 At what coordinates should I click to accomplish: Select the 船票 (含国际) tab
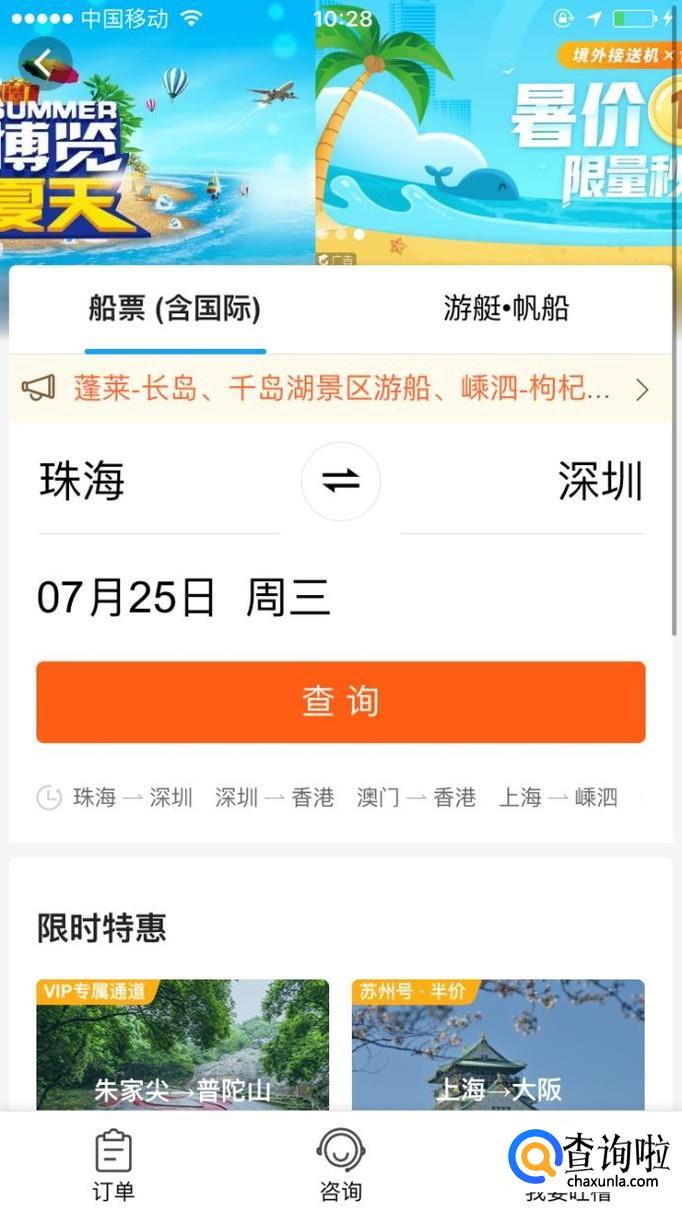click(x=175, y=309)
